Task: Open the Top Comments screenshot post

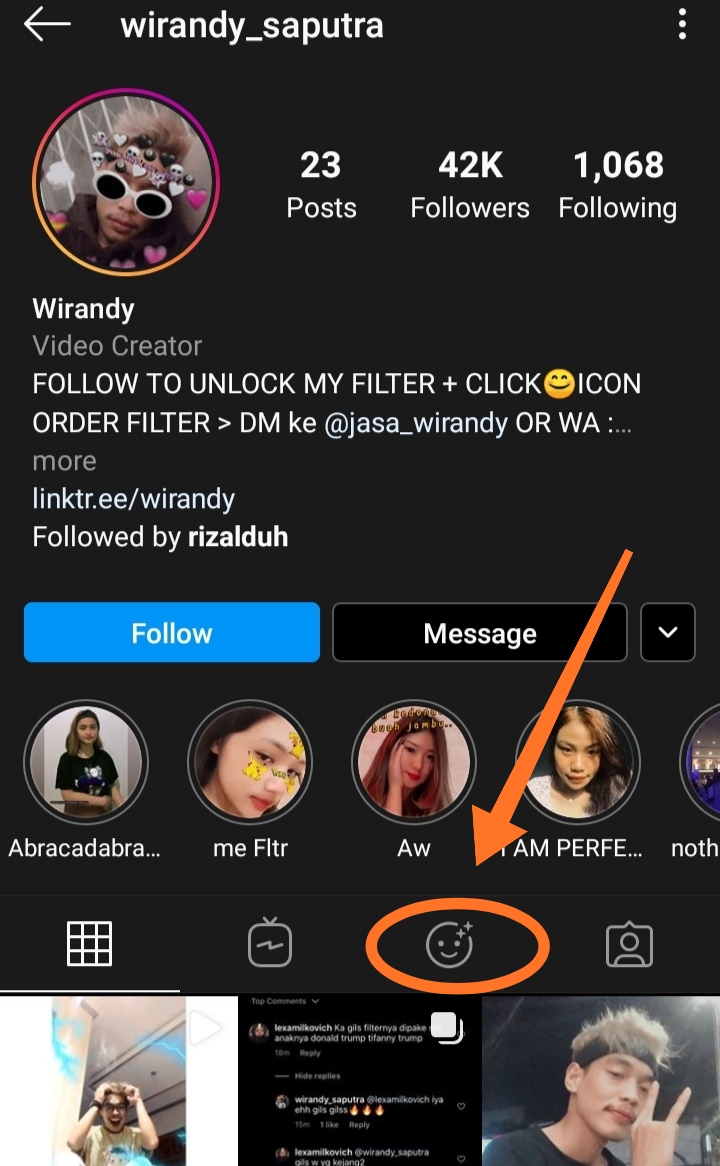Action: pyautogui.click(x=360, y=1081)
